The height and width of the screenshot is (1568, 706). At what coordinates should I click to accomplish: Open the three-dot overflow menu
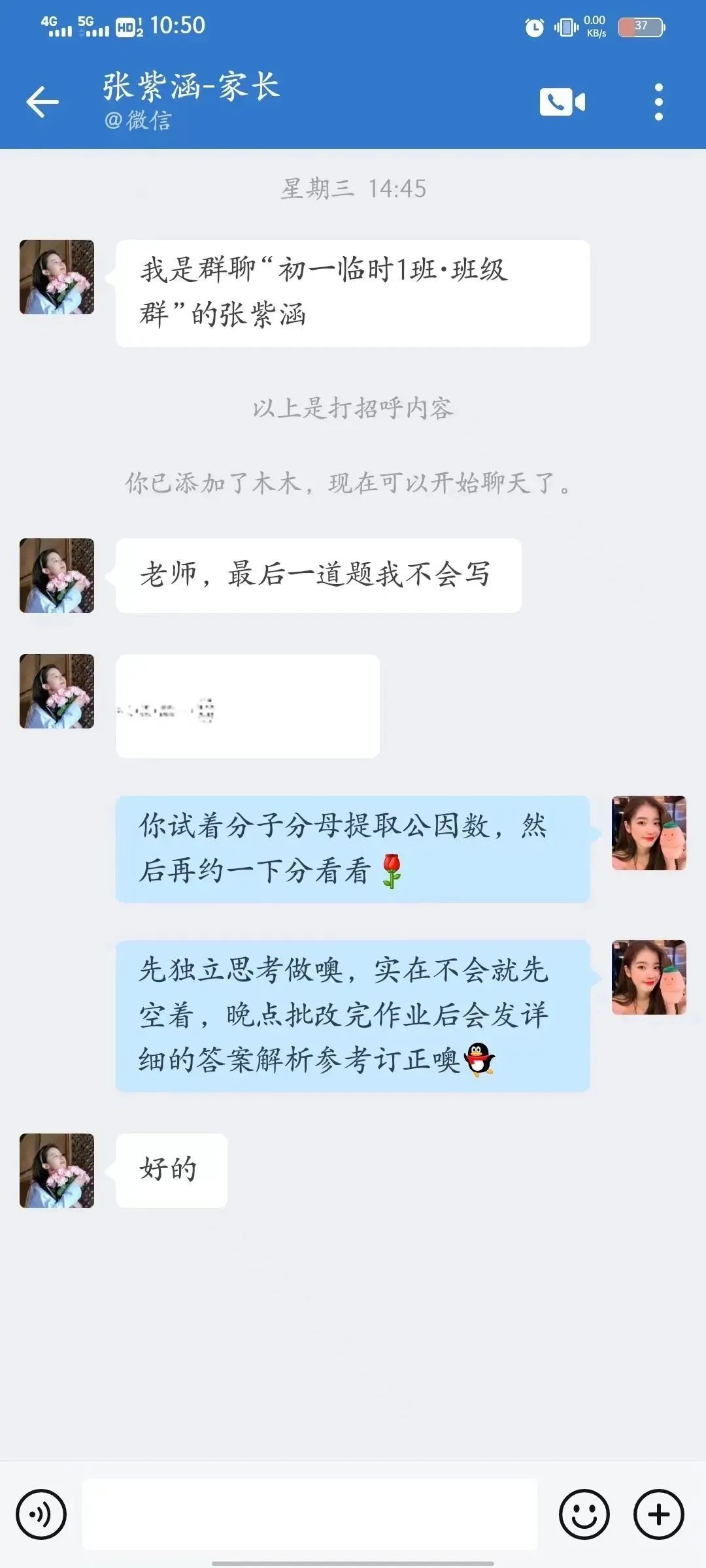point(658,102)
